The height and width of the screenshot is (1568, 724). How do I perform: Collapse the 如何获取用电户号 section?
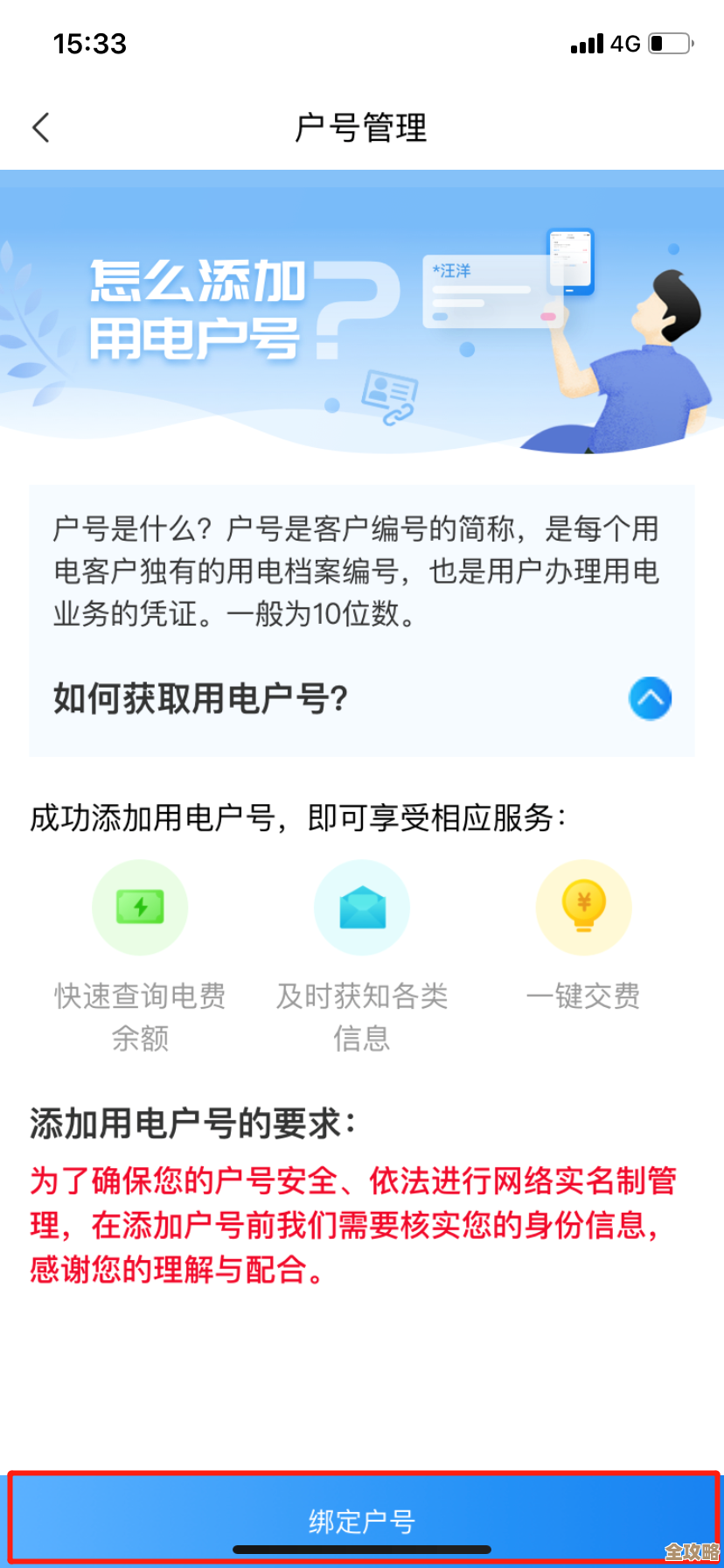tap(201, 698)
